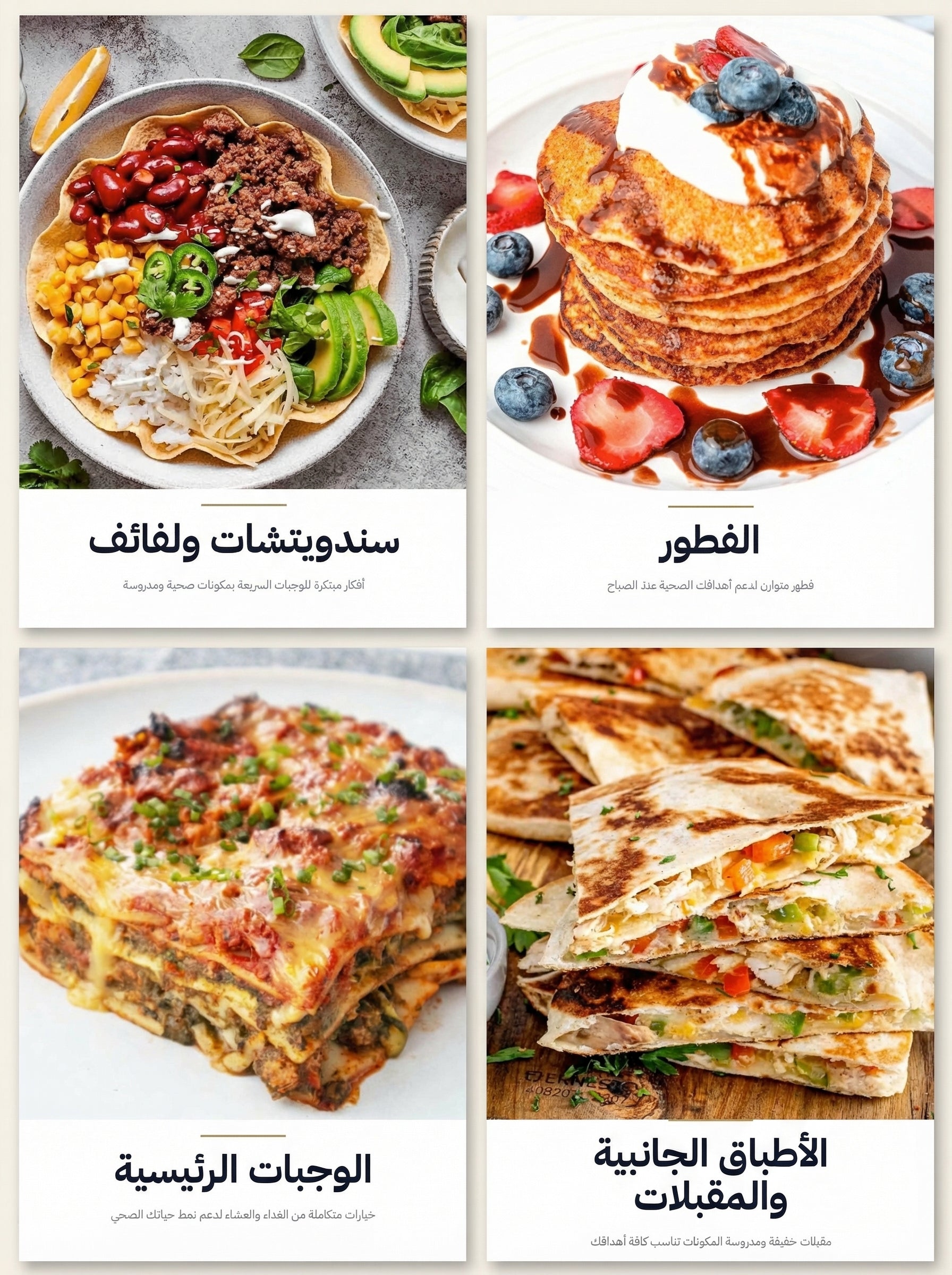Open the الفطور breakfast category card
Image resolution: width=952 pixels, height=1275 pixels.
709,541
